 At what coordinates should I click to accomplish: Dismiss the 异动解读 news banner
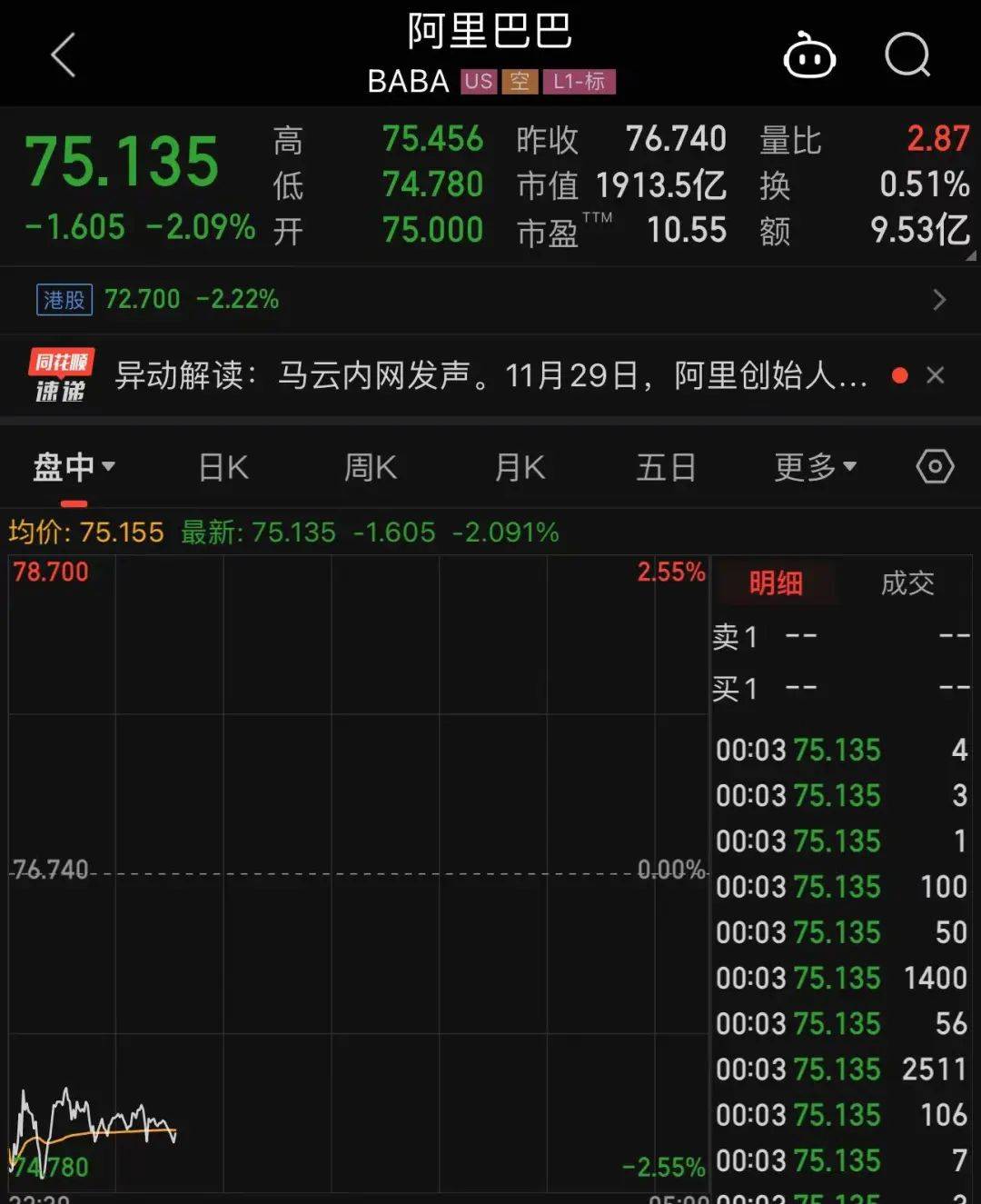936,375
